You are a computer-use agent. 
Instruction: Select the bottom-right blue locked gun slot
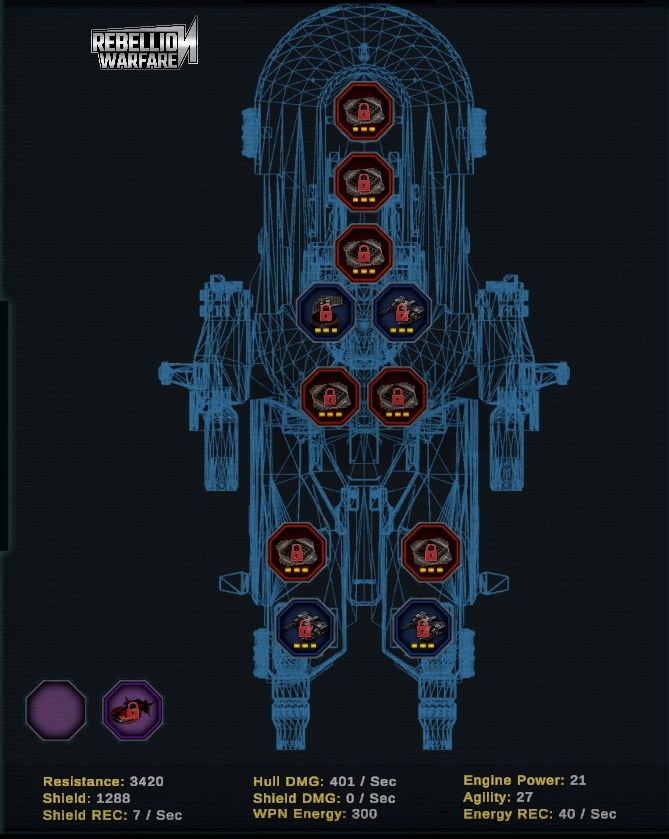tap(423, 628)
